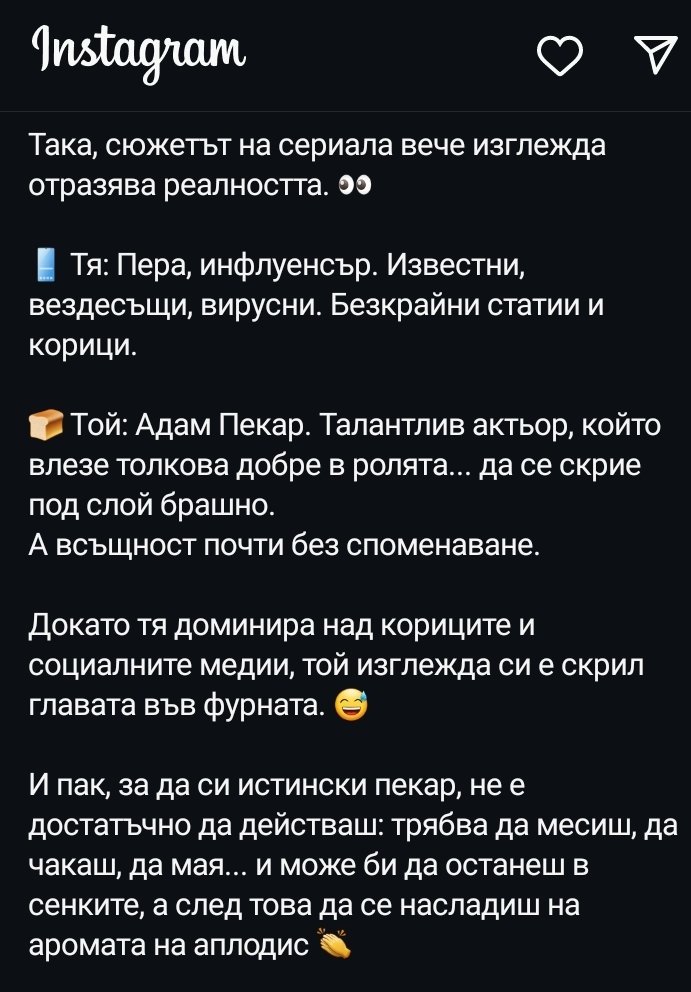Open the notifications heart icon
691x992 pixels.
(x=559, y=56)
